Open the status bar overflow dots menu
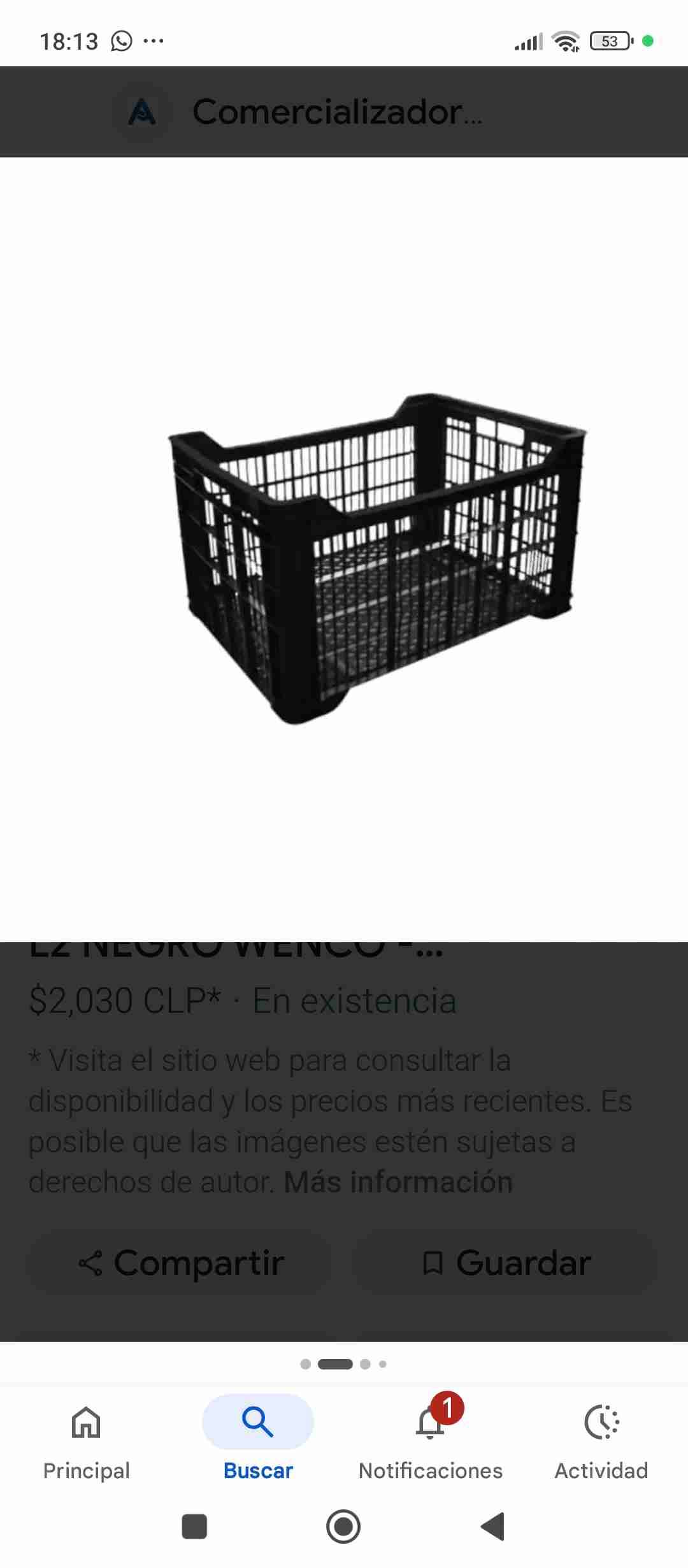The image size is (688, 1568). click(152, 40)
